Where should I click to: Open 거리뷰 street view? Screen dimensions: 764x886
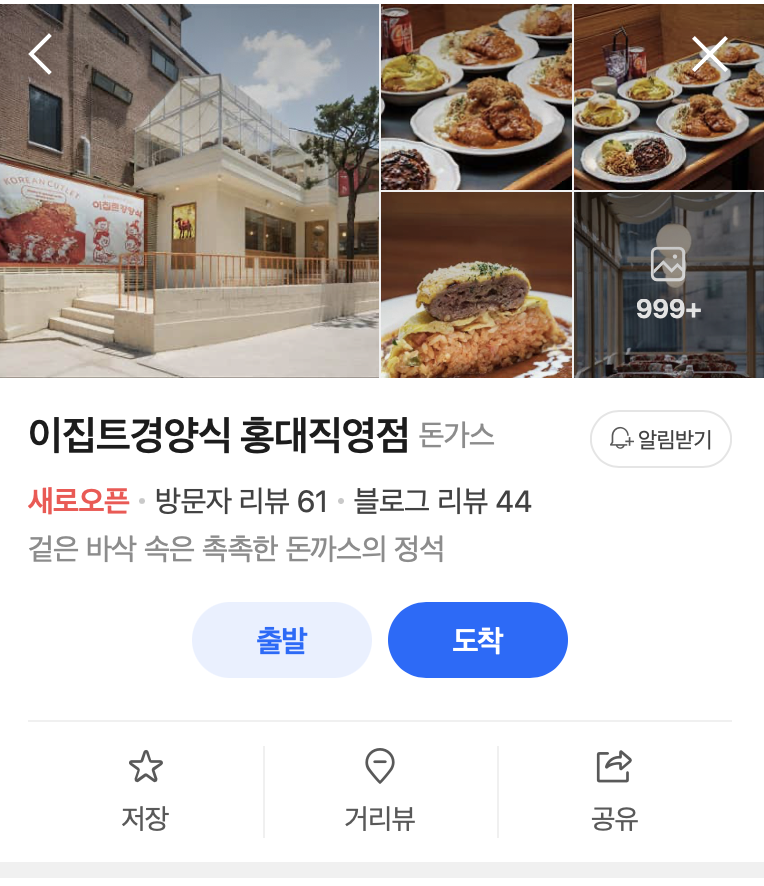(380, 792)
